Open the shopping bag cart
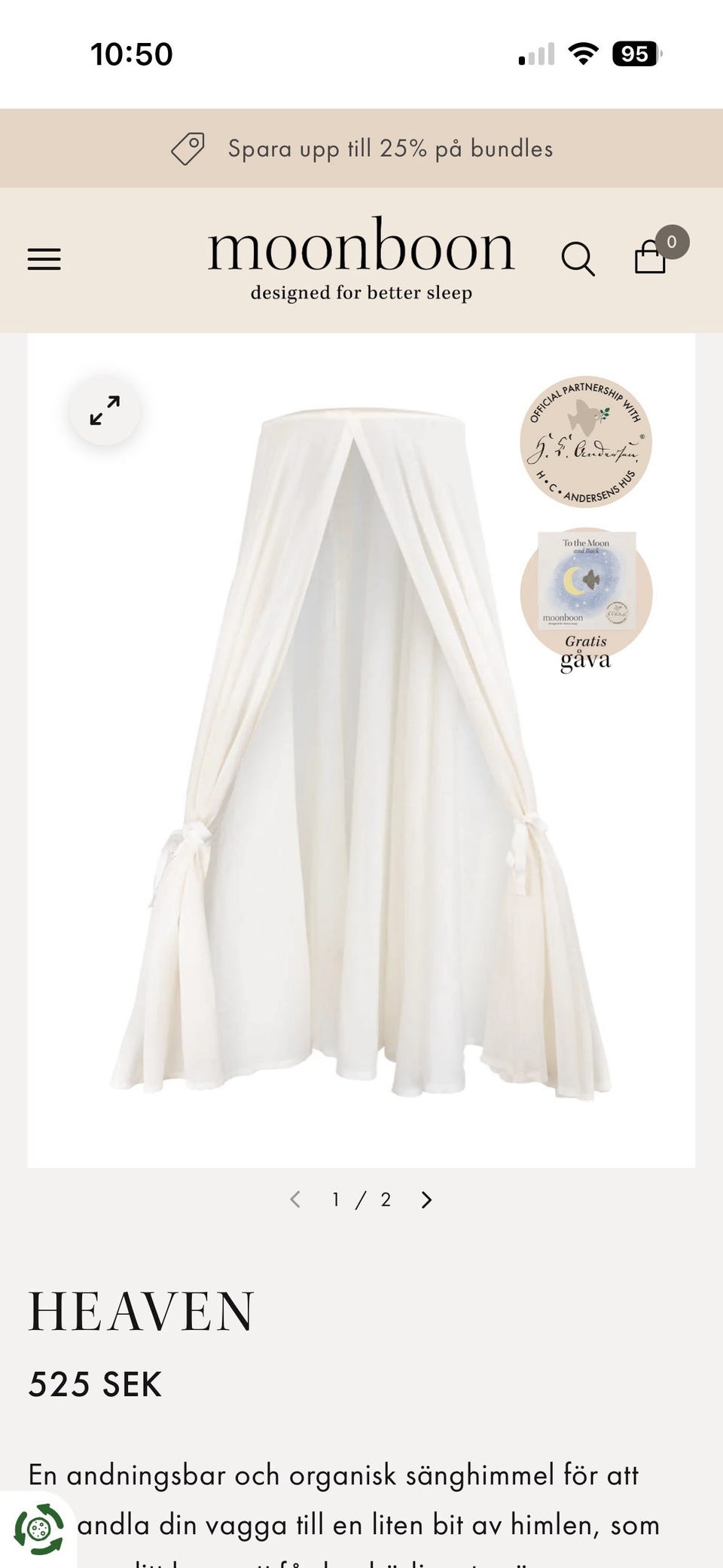The width and height of the screenshot is (723, 1568). [x=651, y=257]
